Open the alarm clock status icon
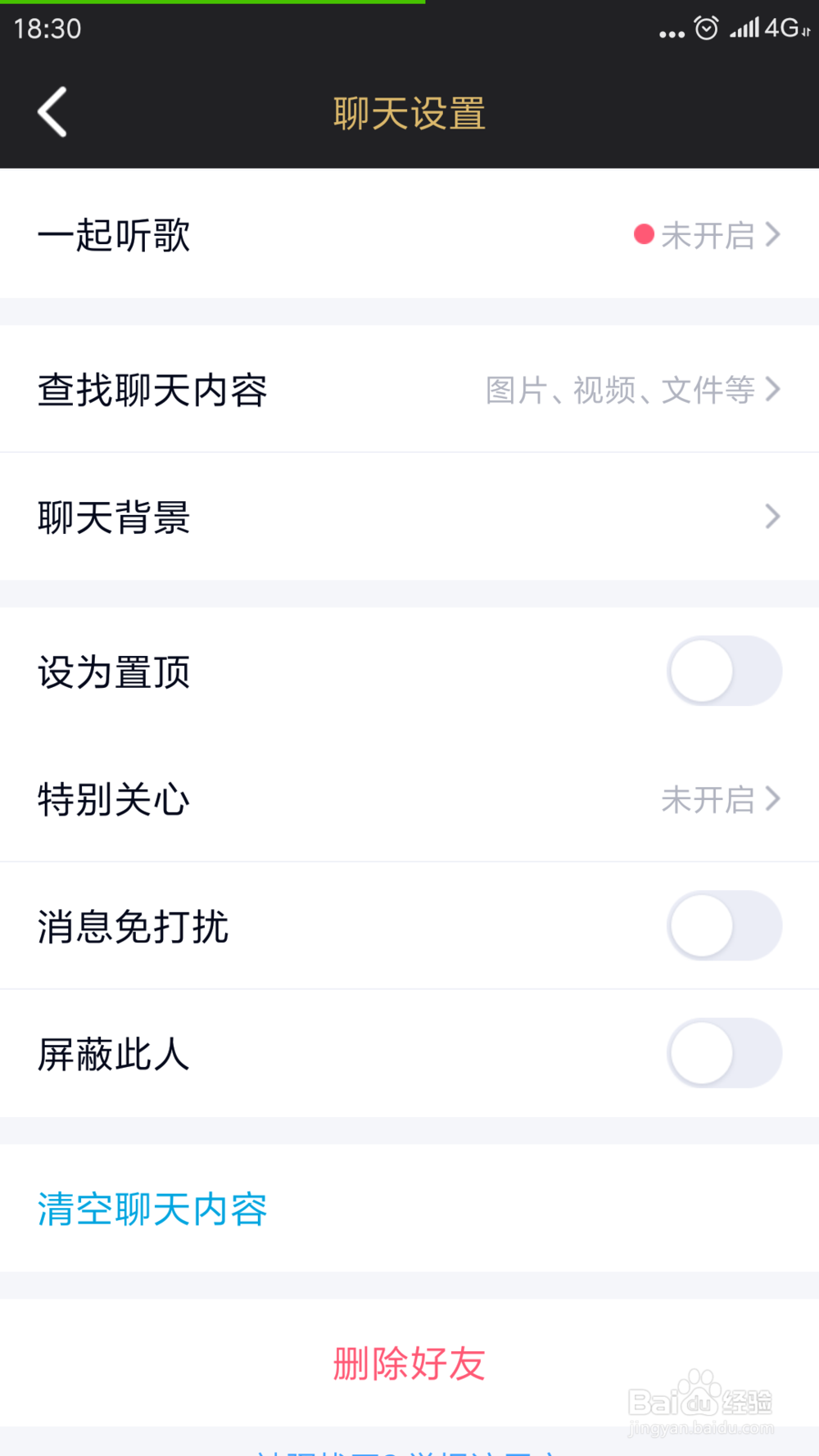 [706, 29]
